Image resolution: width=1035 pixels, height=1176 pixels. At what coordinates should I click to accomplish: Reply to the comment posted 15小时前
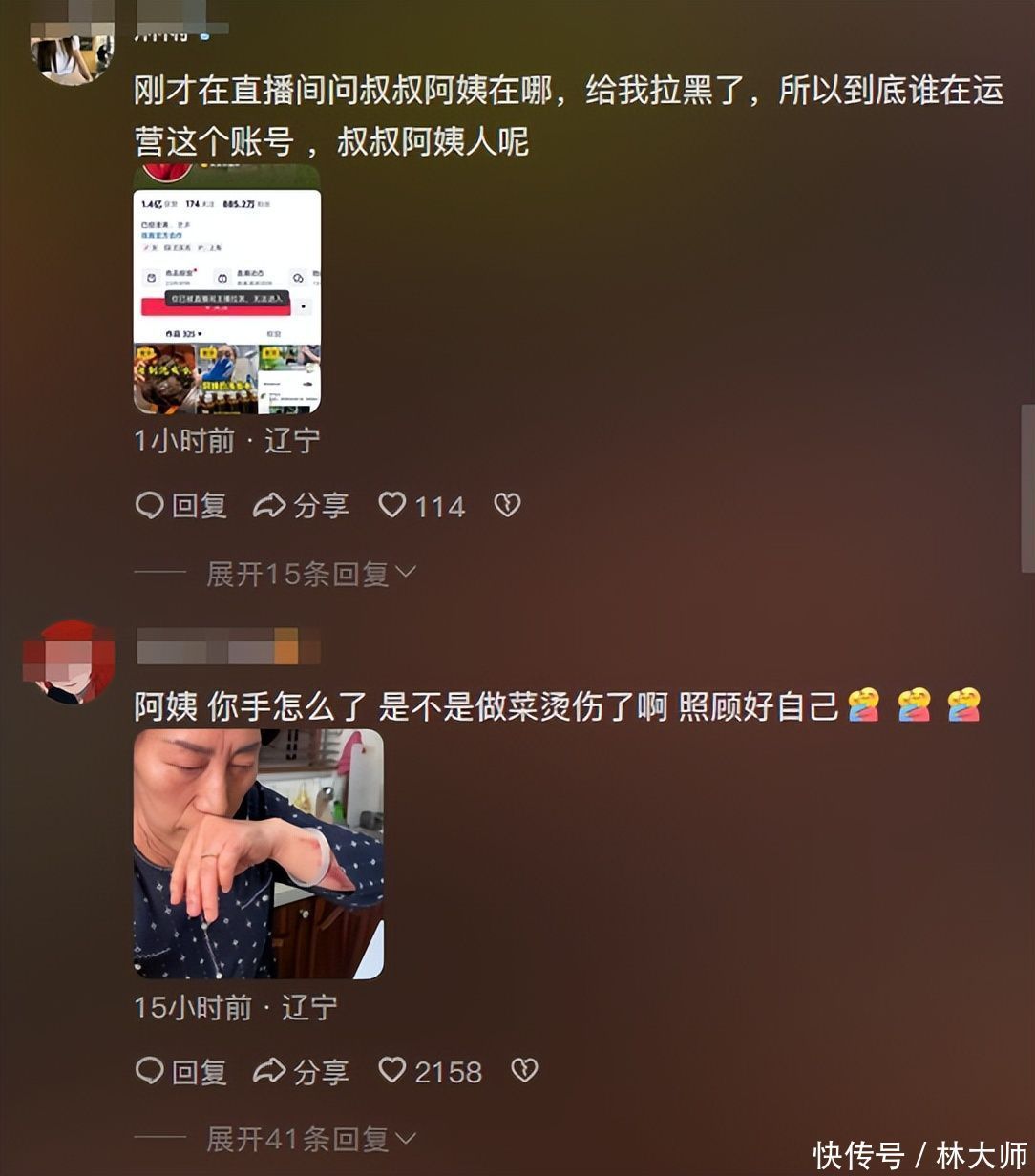pyautogui.click(x=180, y=1071)
